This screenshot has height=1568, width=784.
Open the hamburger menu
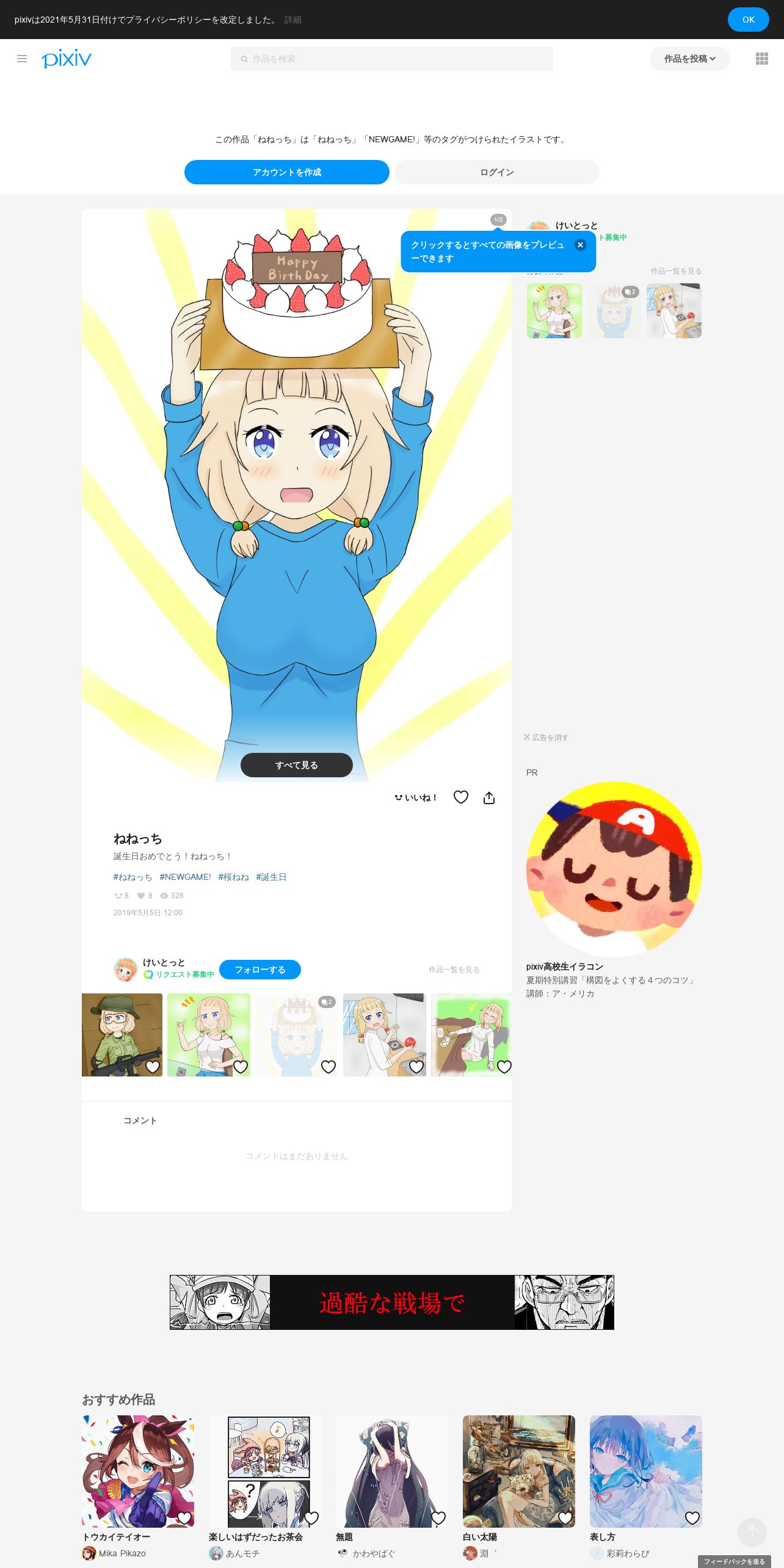pyautogui.click(x=22, y=59)
